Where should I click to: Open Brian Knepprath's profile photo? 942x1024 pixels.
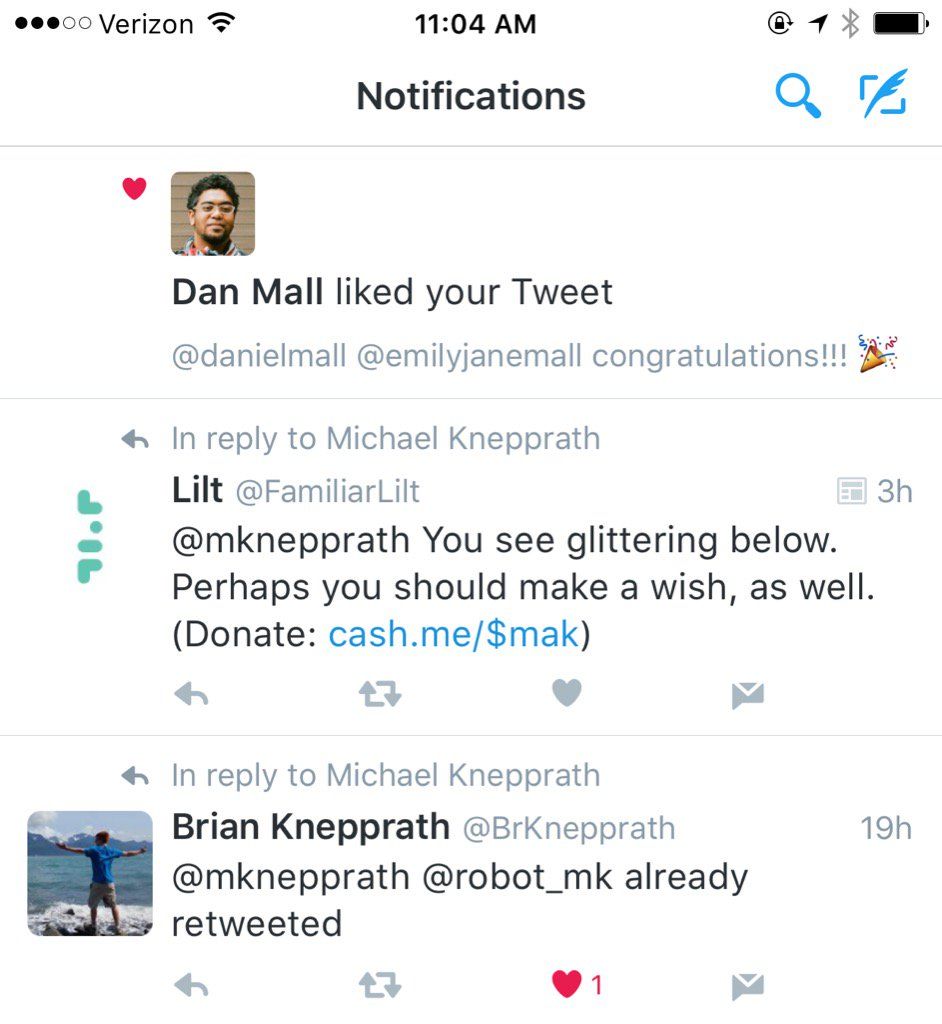[90, 873]
